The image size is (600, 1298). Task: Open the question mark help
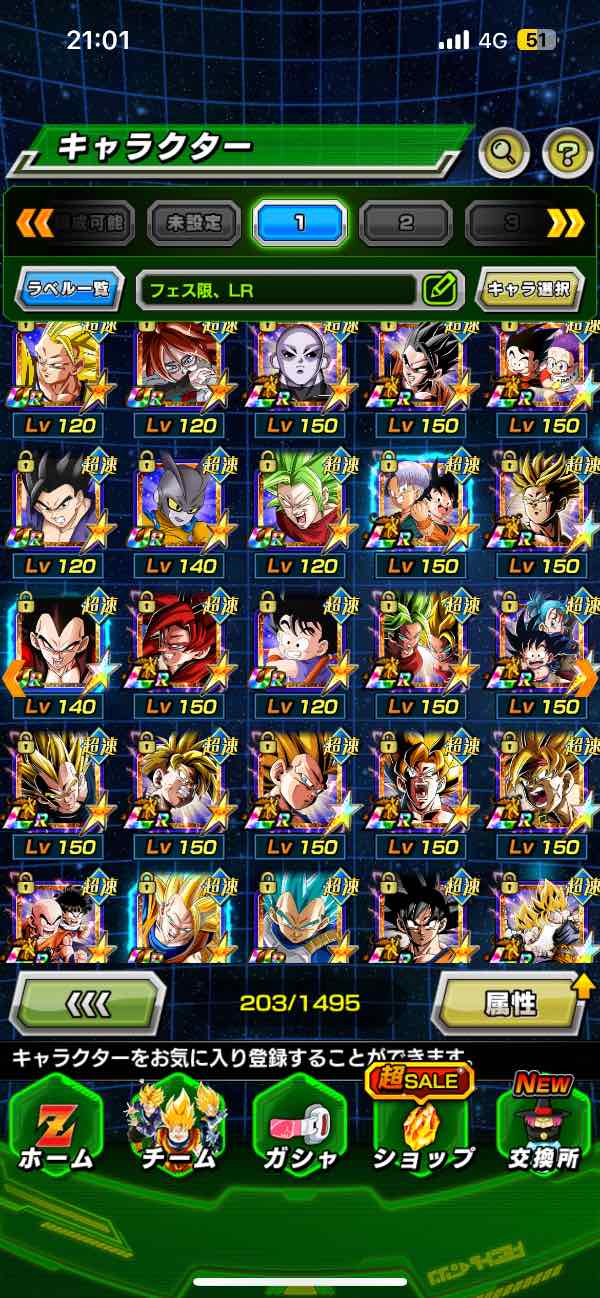(x=567, y=153)
